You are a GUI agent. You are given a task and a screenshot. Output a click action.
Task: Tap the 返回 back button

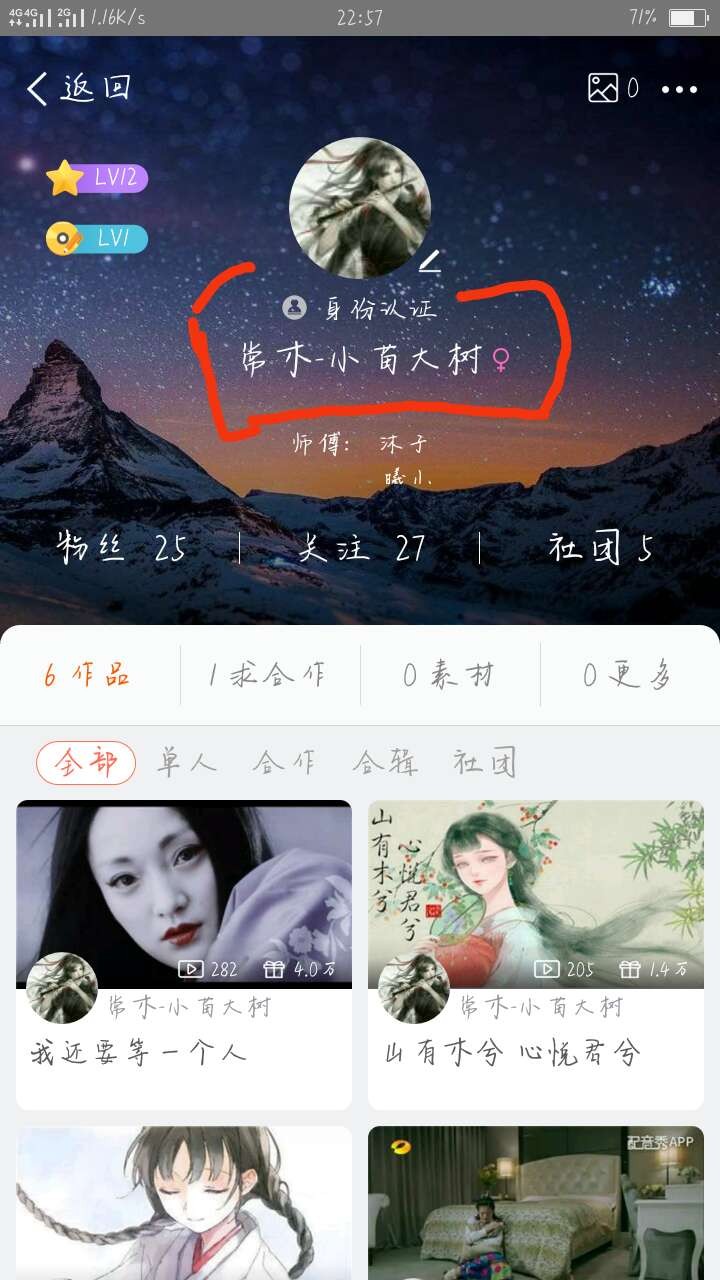(78, 89)
